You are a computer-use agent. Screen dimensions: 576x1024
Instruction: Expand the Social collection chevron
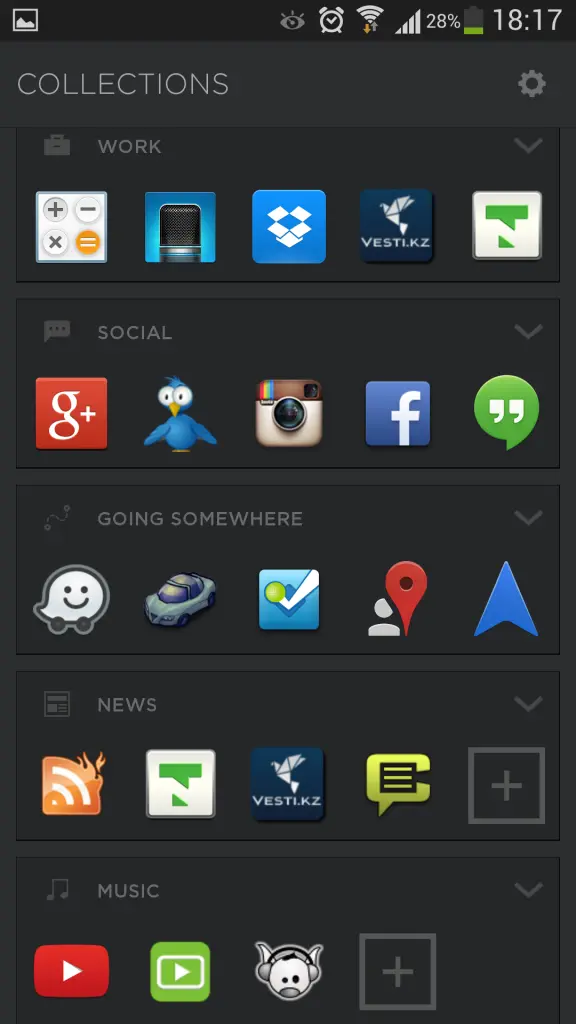coord(528,332)
